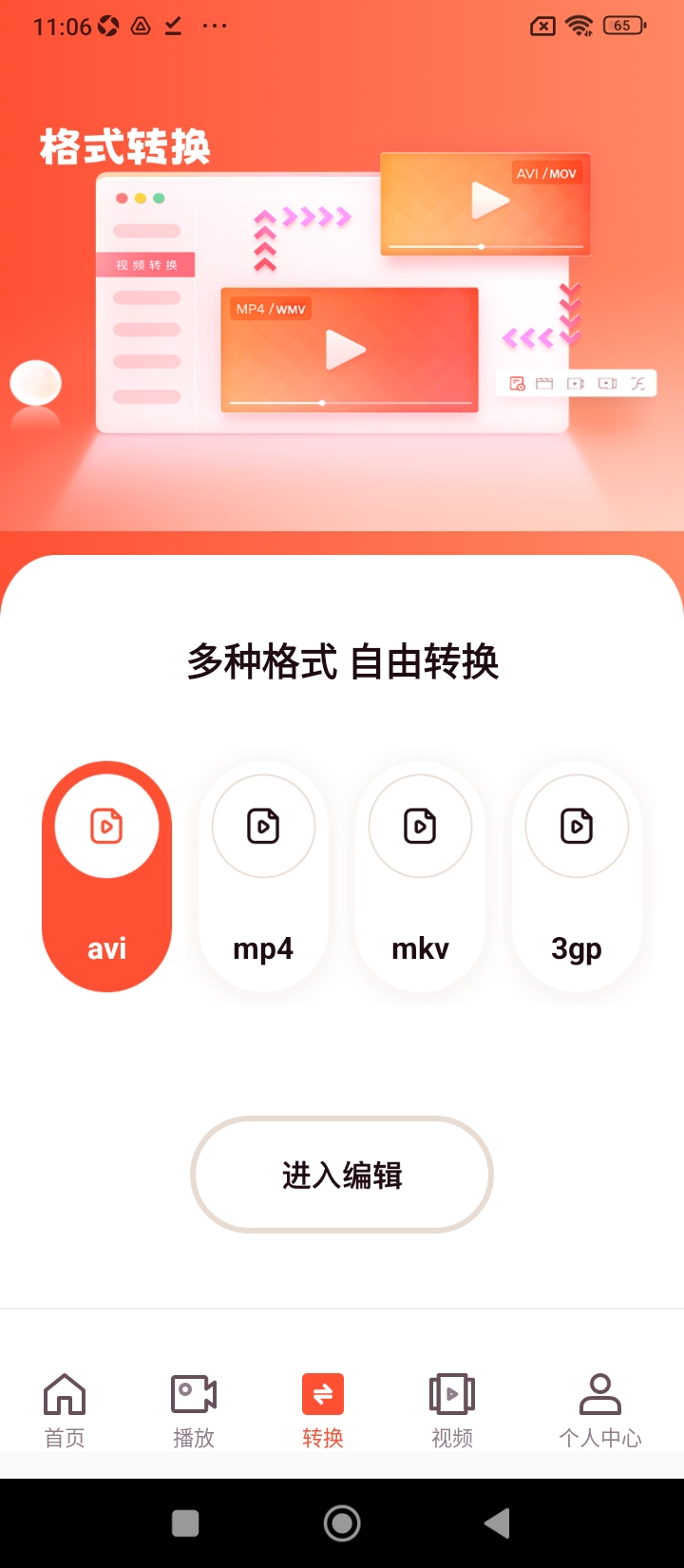
Task: Switch to the 首页 tab
Action: (65, 1410)
